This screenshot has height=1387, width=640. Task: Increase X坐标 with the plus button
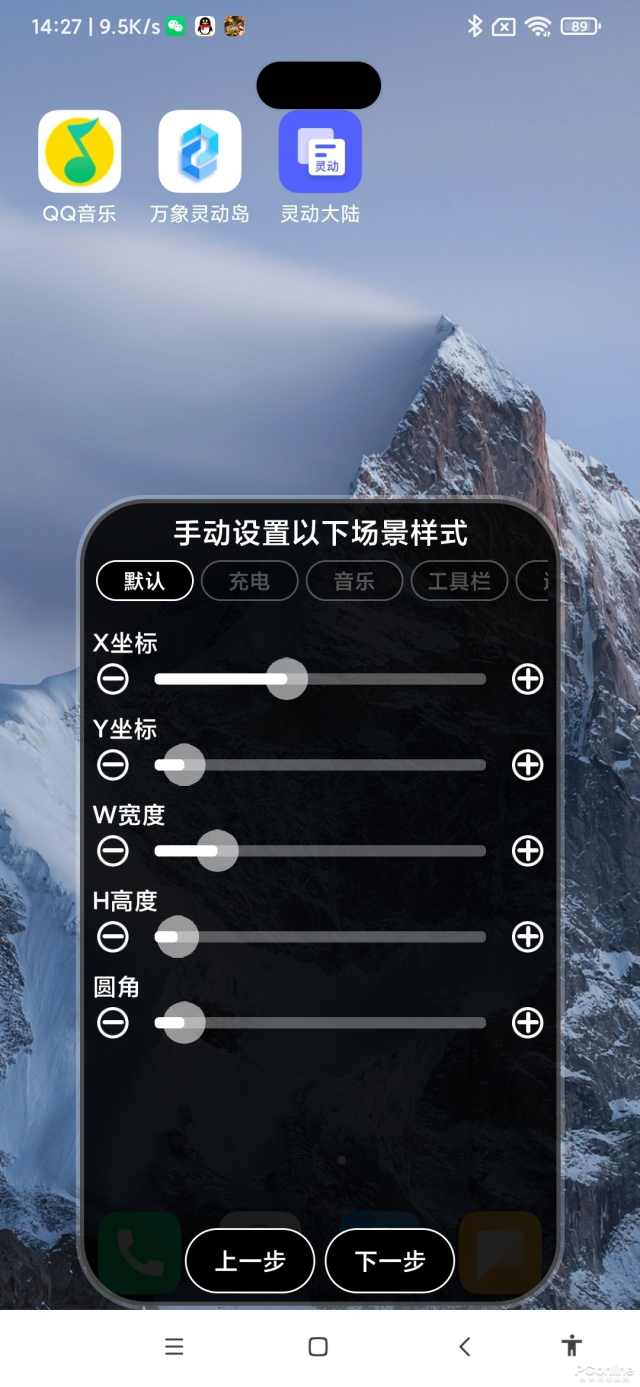coord(527,679)
